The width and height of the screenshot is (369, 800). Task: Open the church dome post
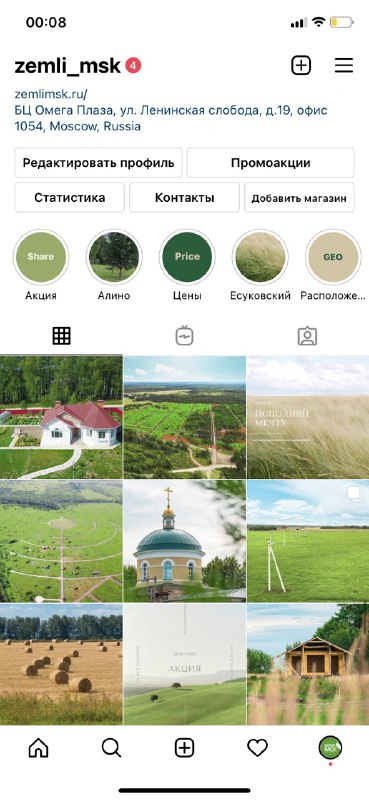[184, 541]
